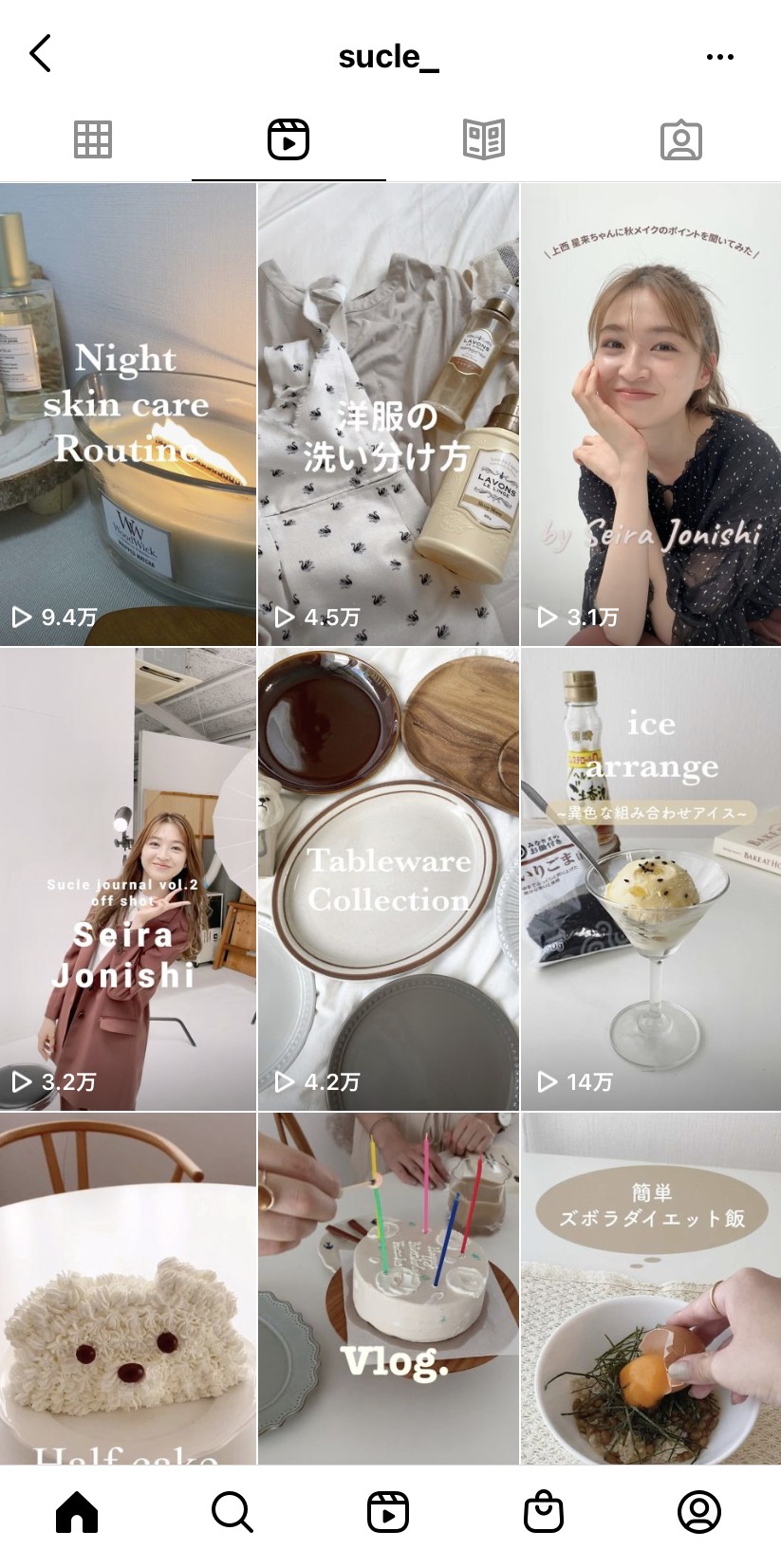The height and width of the screenshot is (1568, 781).
Task: View the Half cake reel
Action: (128, 1288)
